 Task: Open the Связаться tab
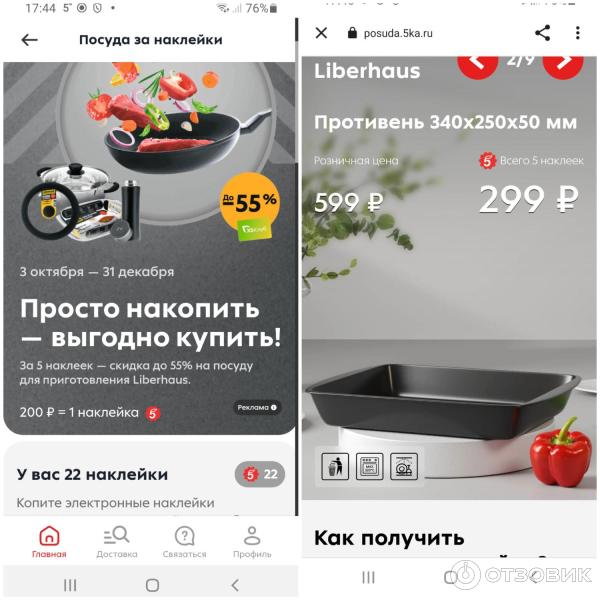[x=184, y=541]
